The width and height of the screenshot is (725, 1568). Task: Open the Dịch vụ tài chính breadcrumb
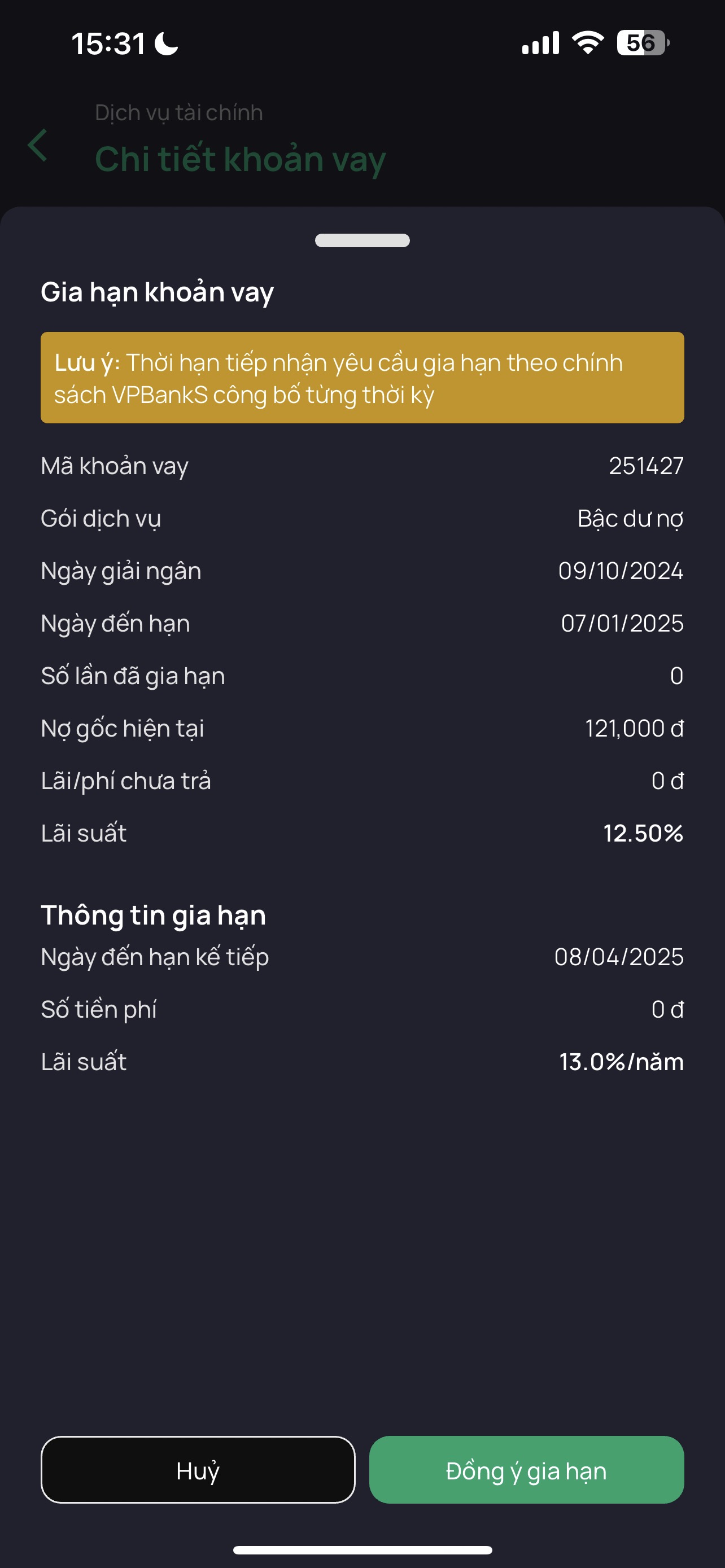coord(178,112)
